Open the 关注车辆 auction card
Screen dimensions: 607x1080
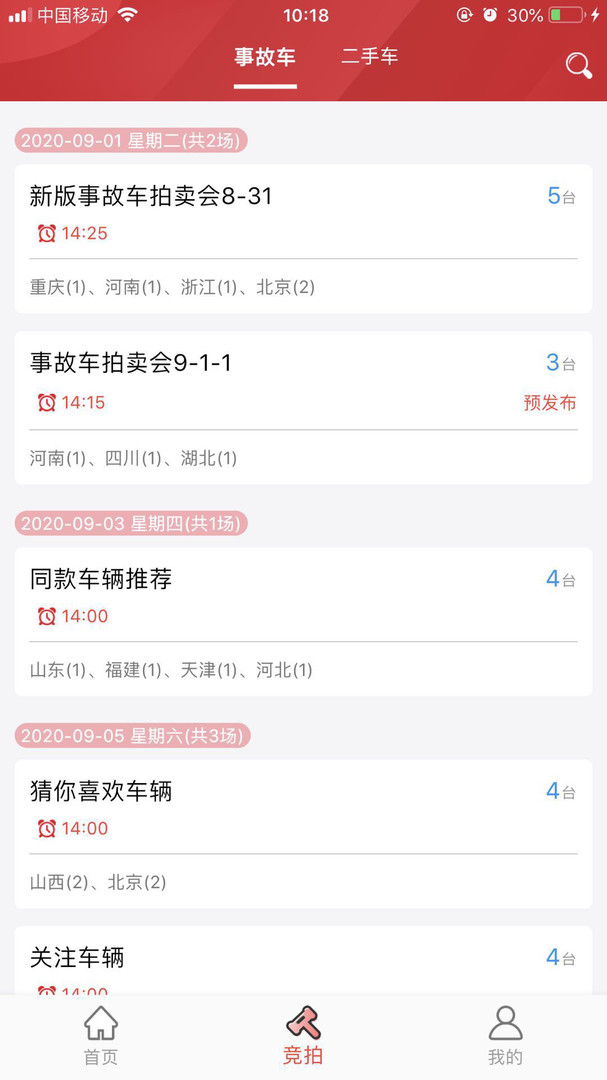303,960
